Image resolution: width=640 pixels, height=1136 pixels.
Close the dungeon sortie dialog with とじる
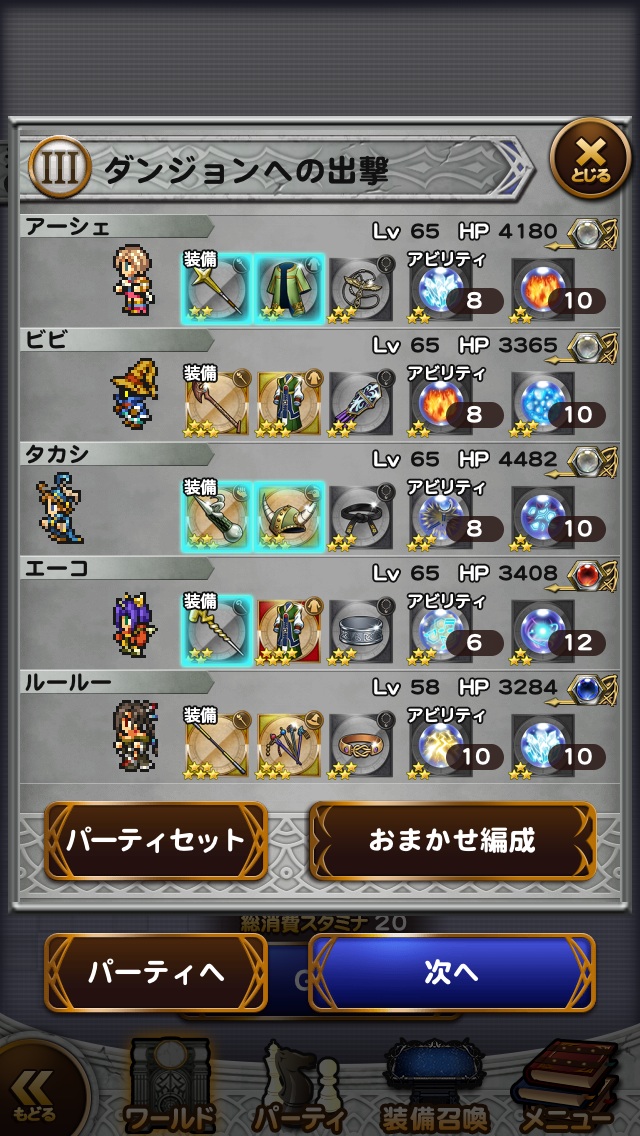coord(591,158)
